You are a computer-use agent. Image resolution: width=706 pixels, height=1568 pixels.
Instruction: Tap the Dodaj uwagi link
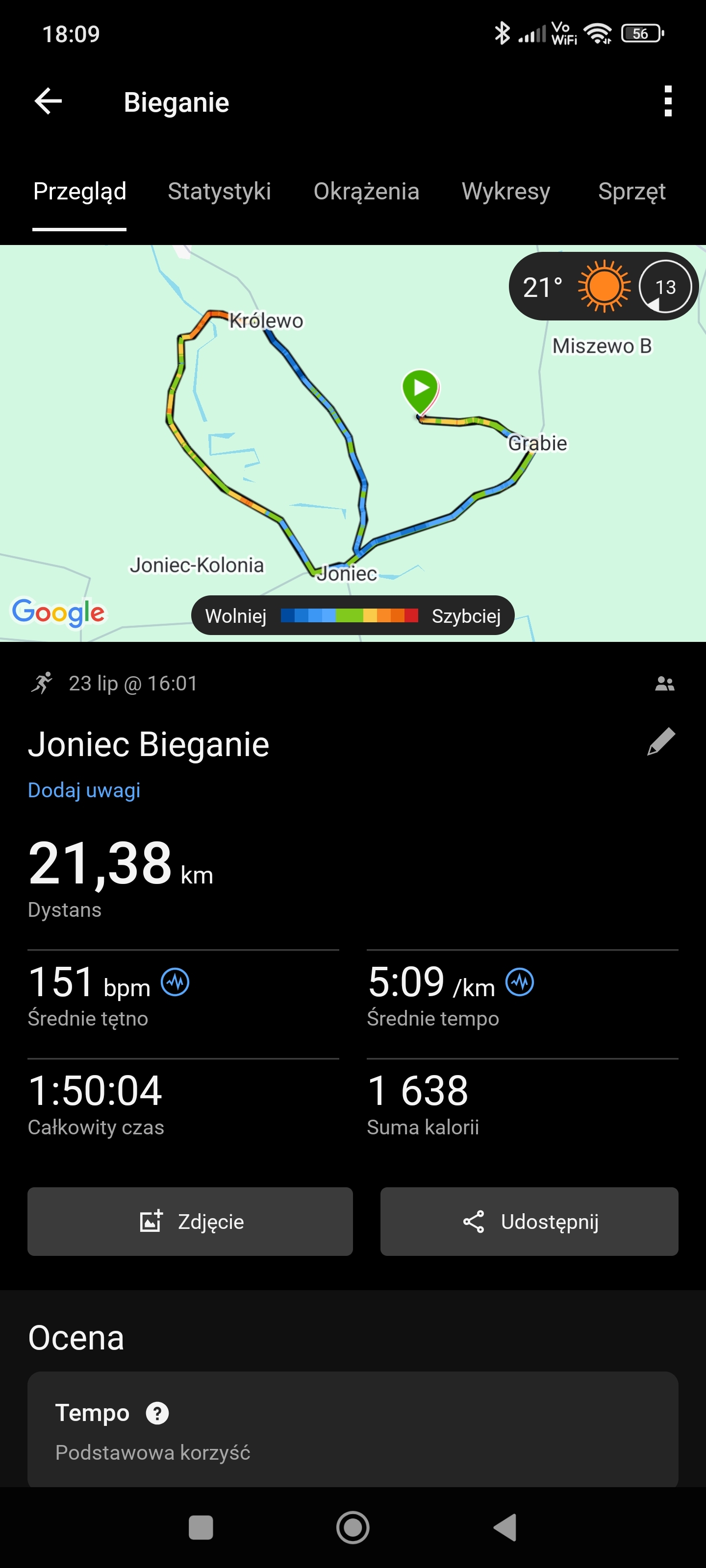pyautogui.click(x=84, y=790)
